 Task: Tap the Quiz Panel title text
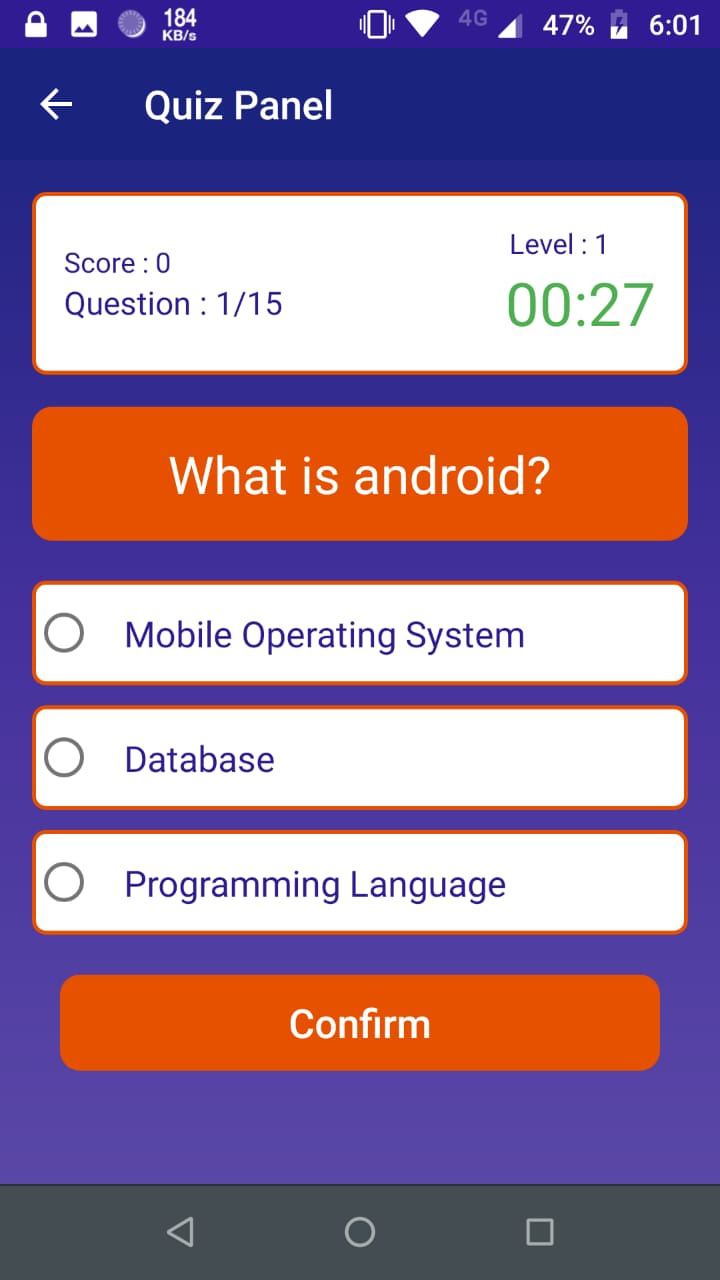tap(238, 104)
